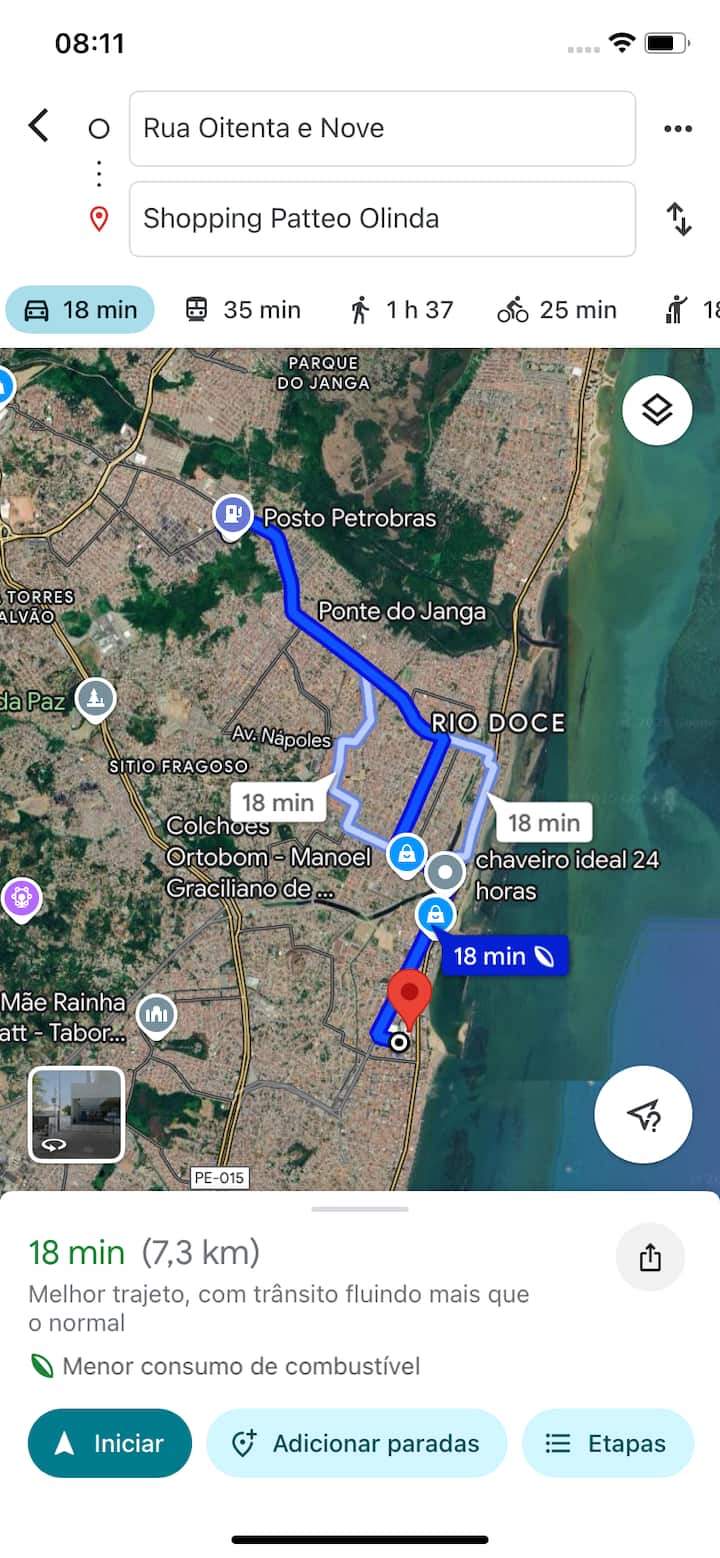Select the chaveiro ideal 24 horas marker
The image size is (720, 1558).
(x=445, y=871)
